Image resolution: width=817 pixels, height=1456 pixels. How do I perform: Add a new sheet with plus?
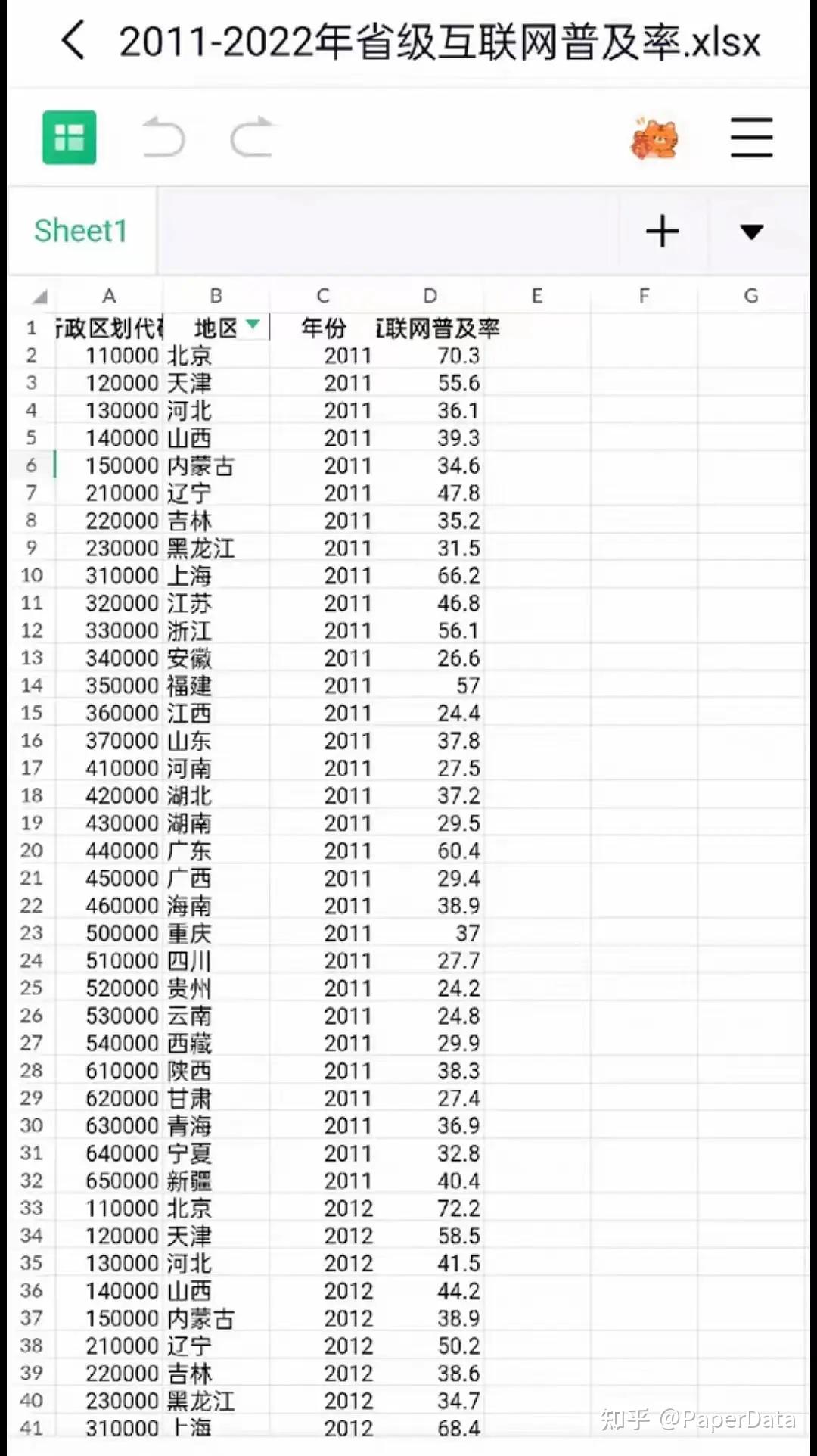click(662, 231)
